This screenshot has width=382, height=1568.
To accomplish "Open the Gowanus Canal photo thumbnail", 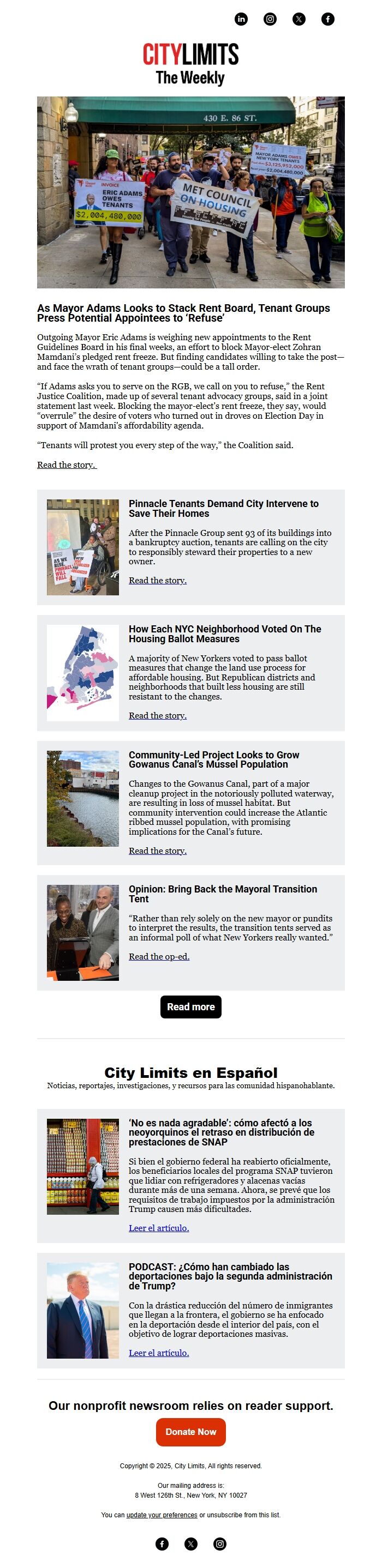I will point(83,798).
